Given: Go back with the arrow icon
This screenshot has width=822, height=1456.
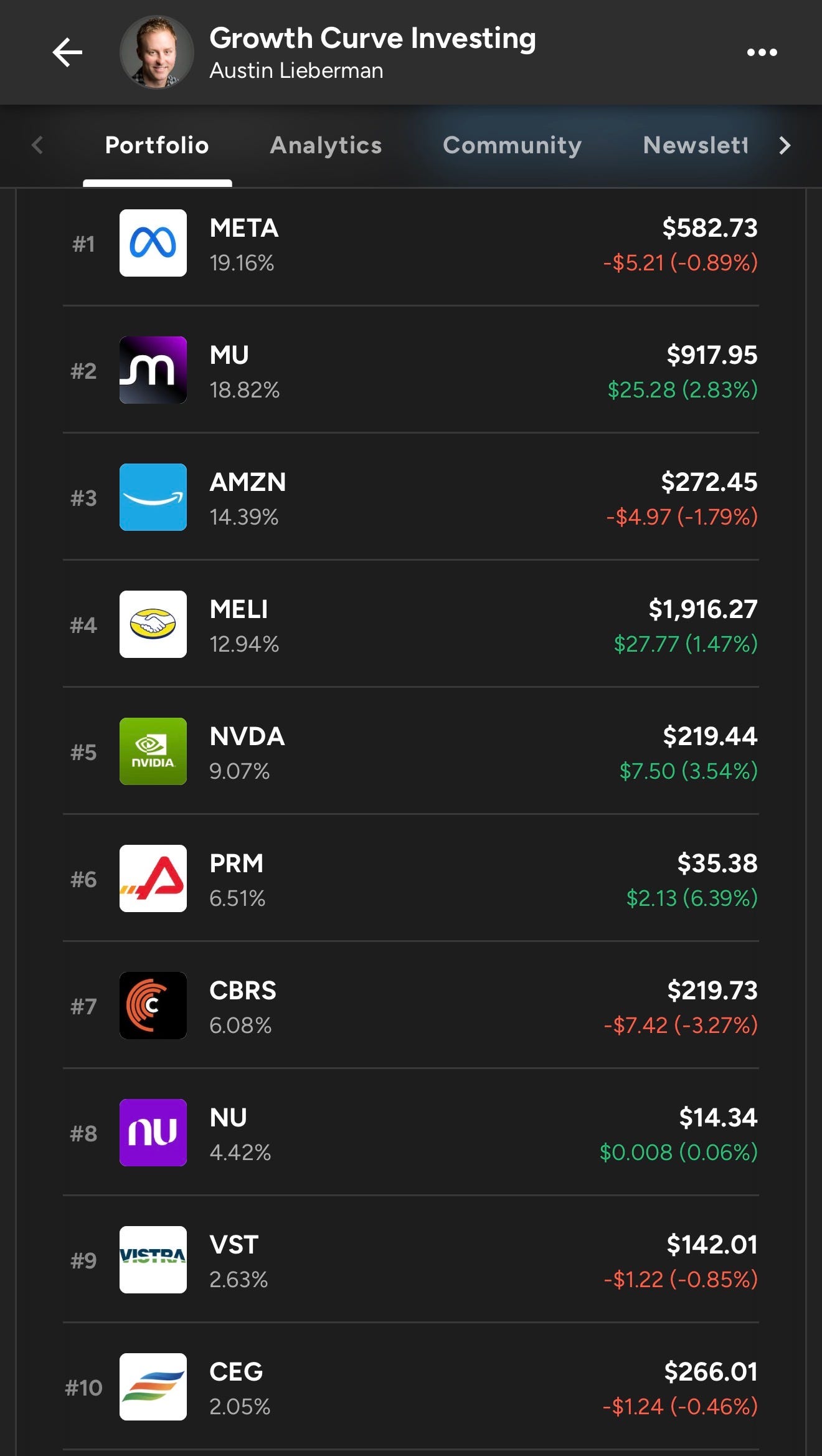Looking at the screenshot, I should (x=67, y=52).
